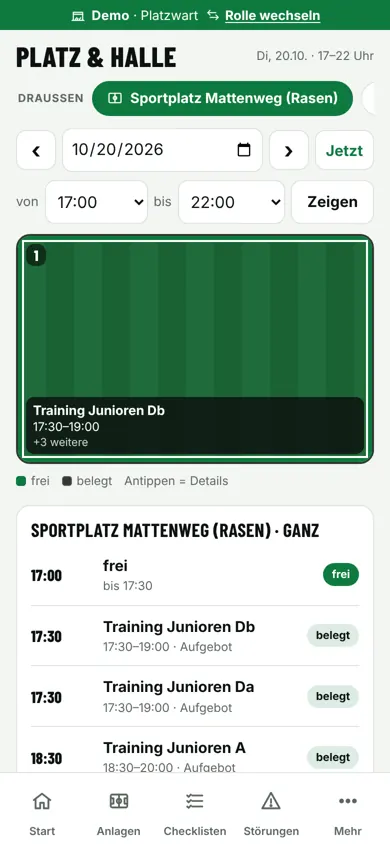390x844 pixels.
Task: Open the Mehr tab
Action: click(348, 814)
